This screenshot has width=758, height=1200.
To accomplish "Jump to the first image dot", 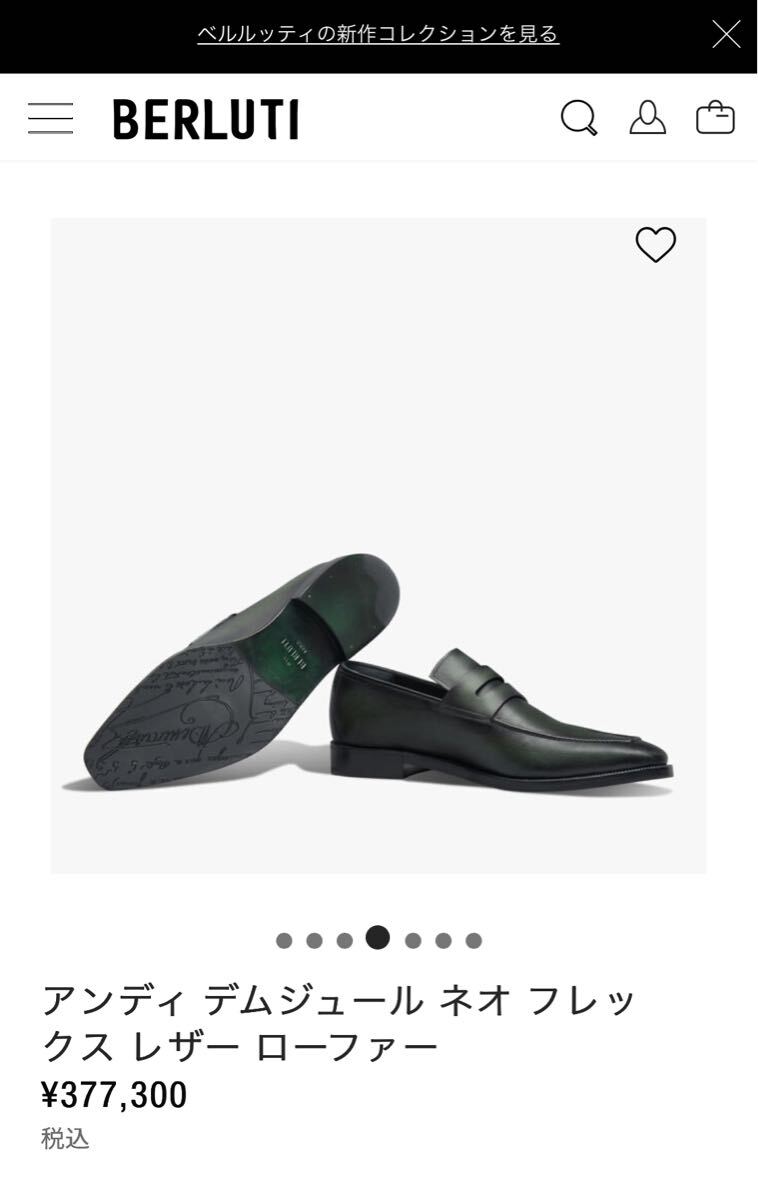I will (x=284, y=940).
